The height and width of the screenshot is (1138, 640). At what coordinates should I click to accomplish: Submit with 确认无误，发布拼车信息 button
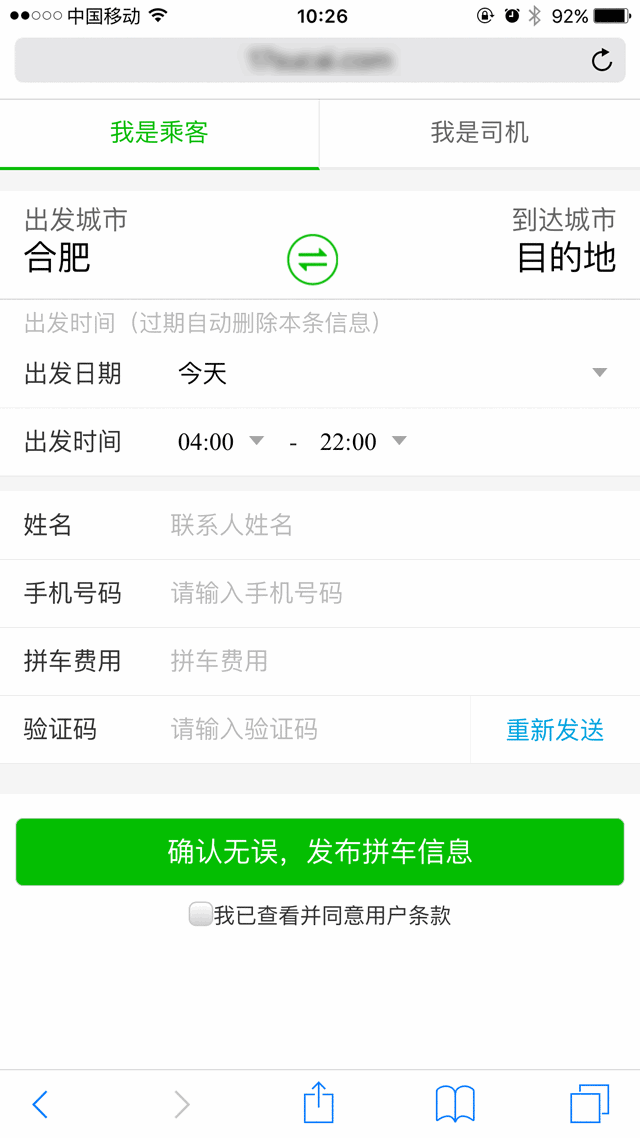point(320,852)
